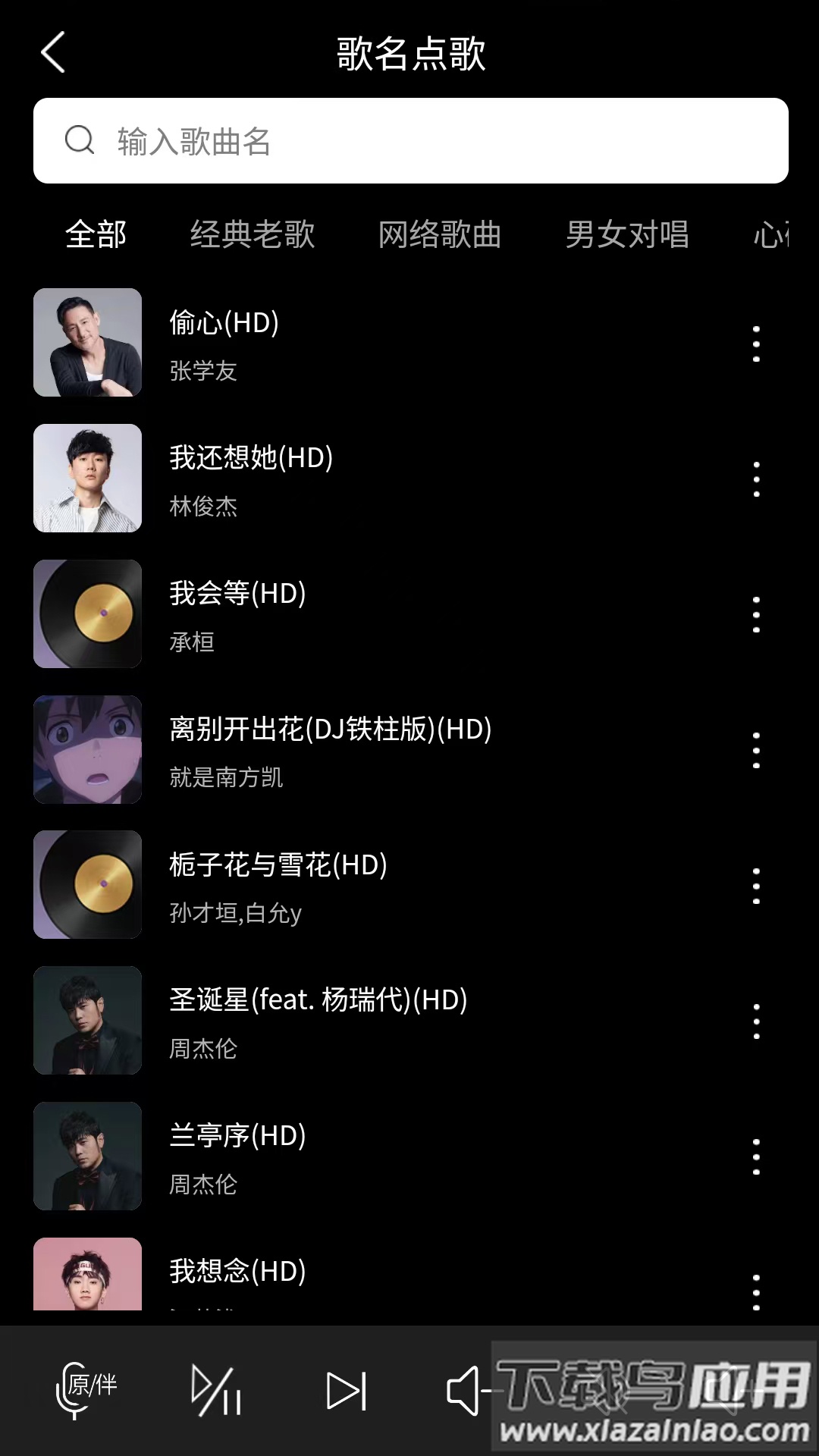Image resolution: width=819 pixels, height=1456 pixels.
Task: Tap the three-dot icon next to 我会等
Action: coord(755,614)
